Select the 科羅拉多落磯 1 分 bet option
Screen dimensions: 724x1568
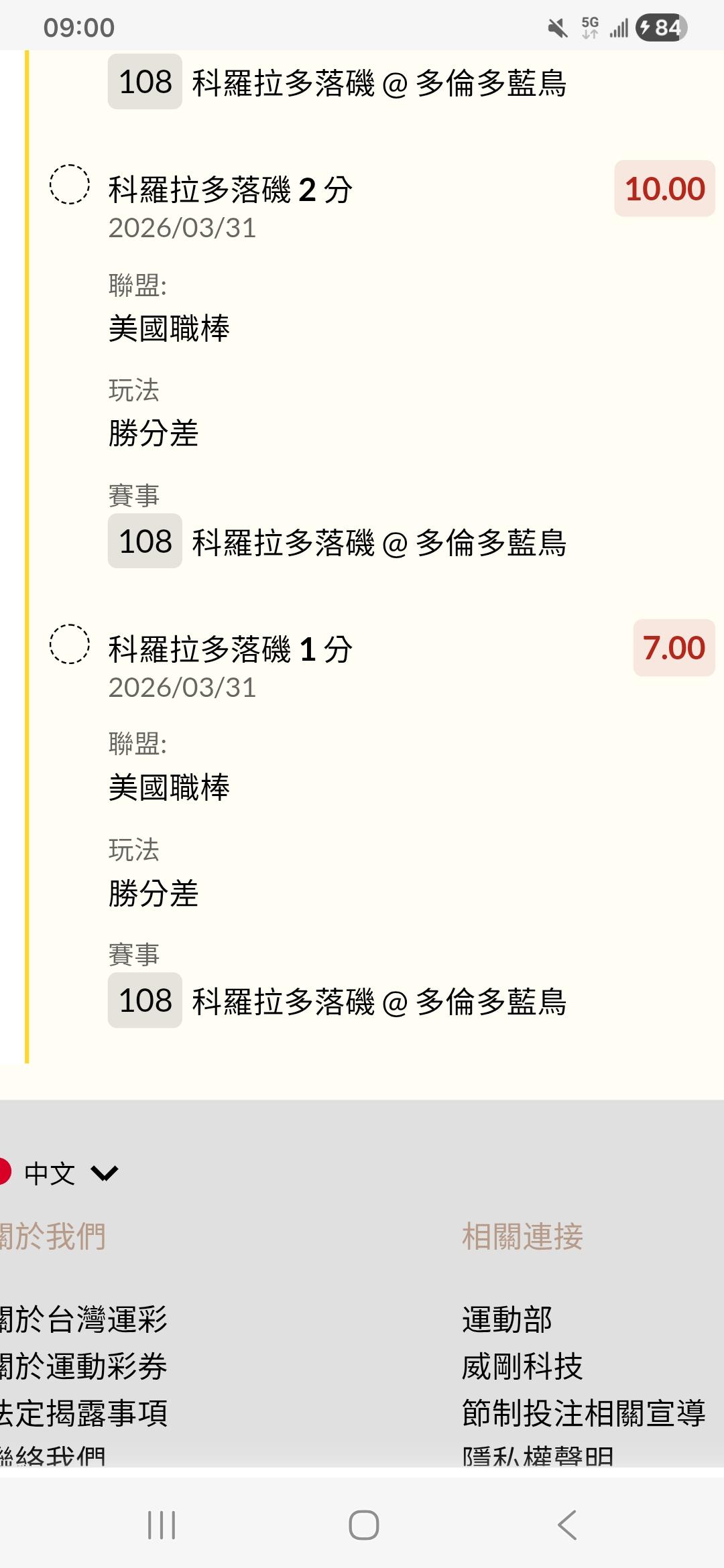point(70,644)
